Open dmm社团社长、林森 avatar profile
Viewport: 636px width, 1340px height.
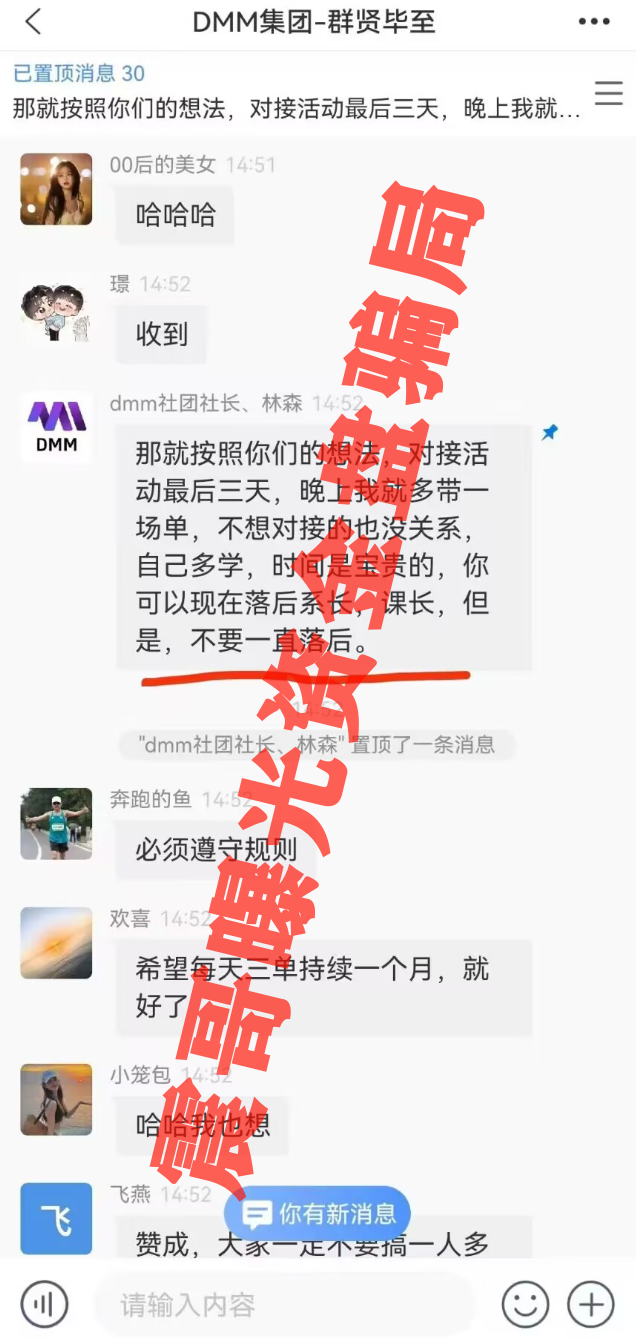coord(56,428)
